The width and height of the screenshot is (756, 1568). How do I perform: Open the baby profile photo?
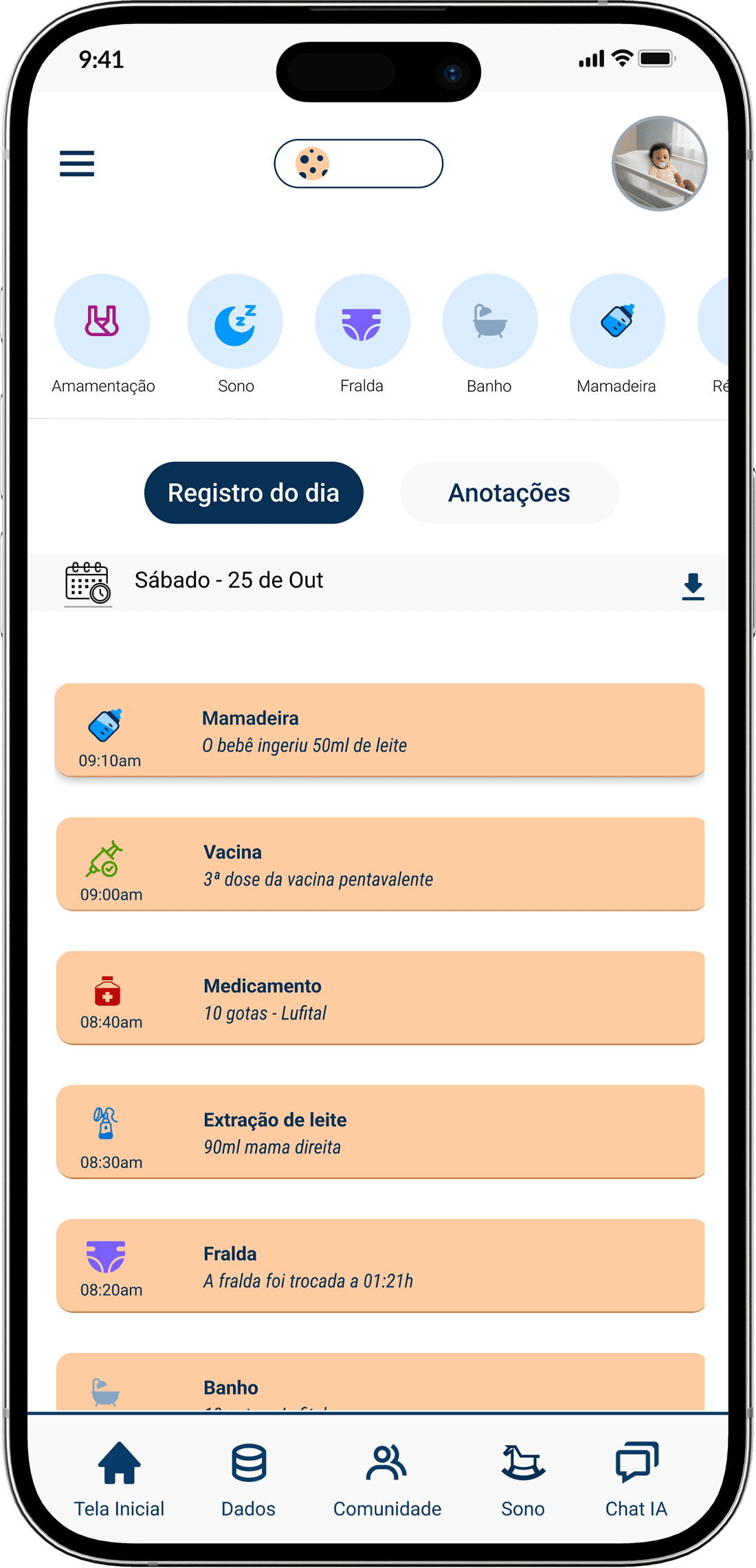click(x=659, y=164)
